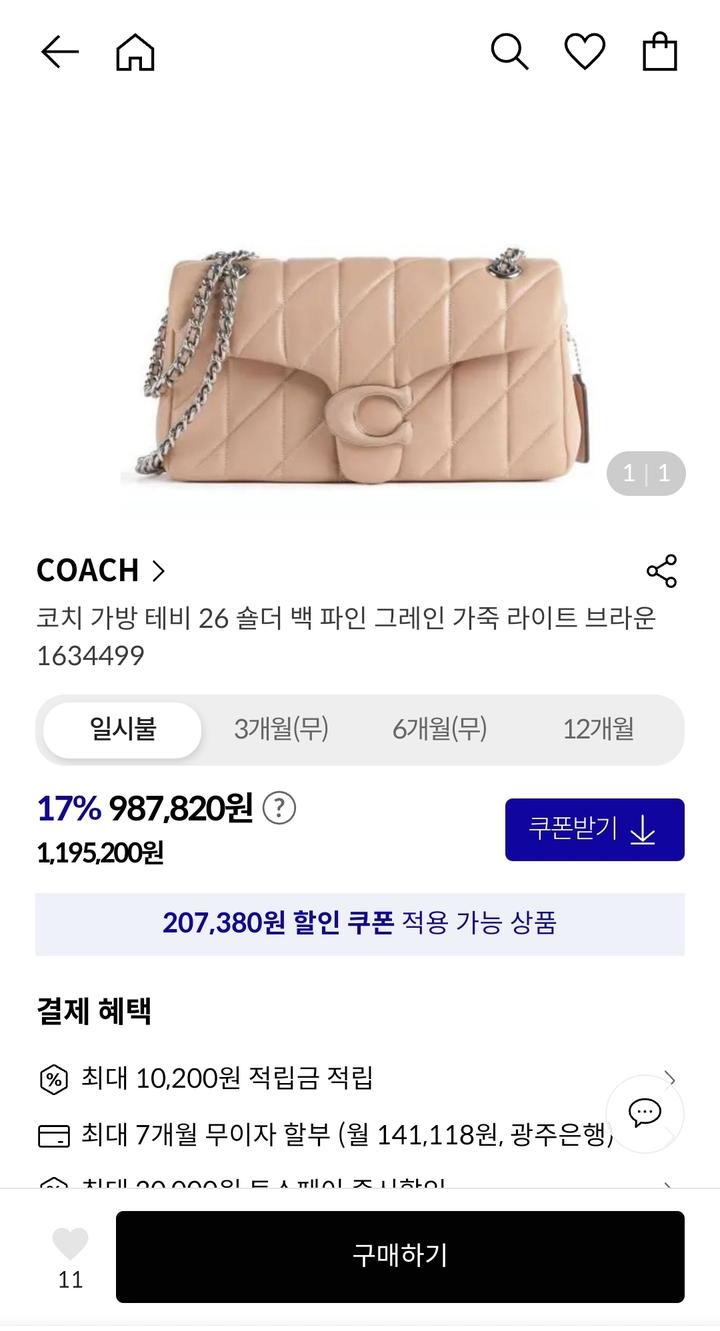Like this product with the bottom heart
The height and width of the screenshot is (1331, 720).
(x=70, y=1245)
